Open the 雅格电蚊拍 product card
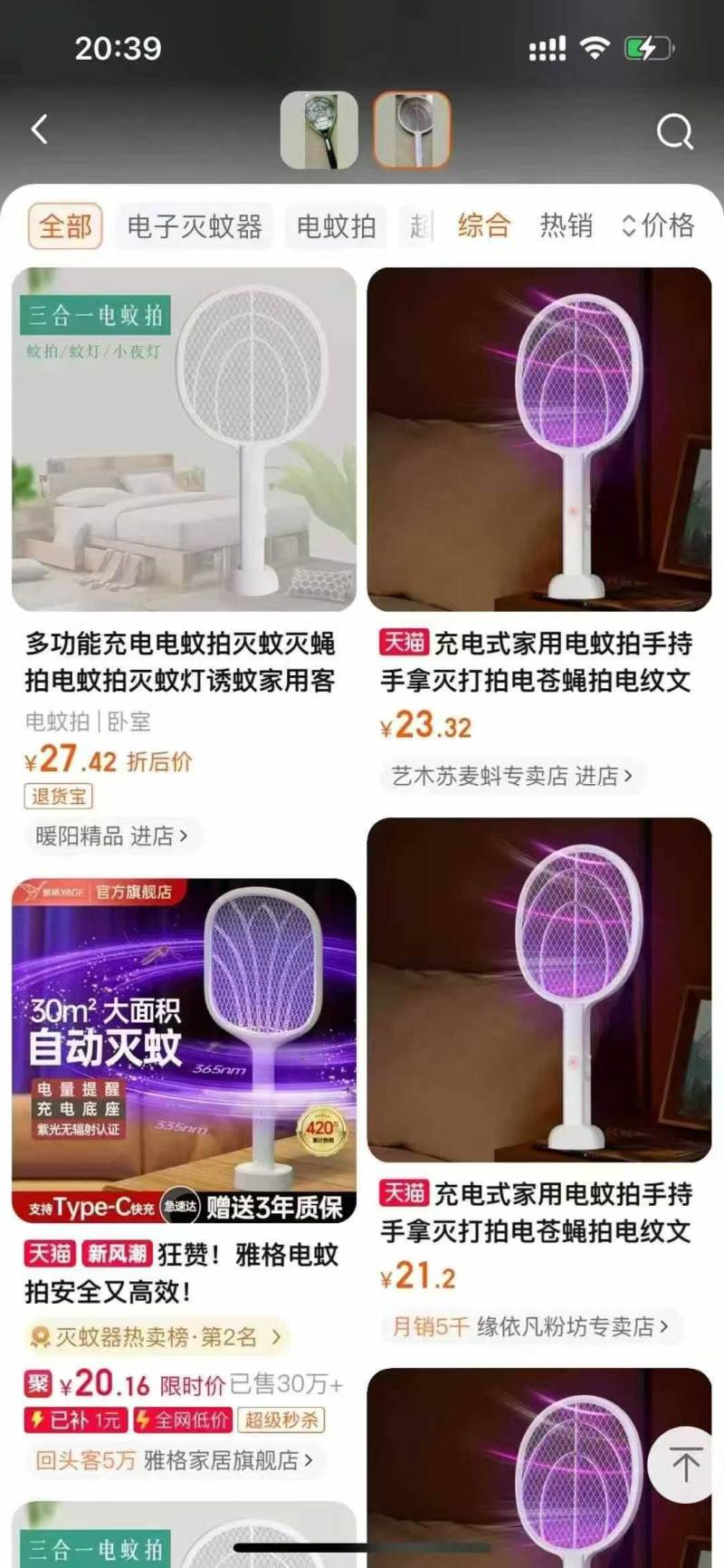This screenshot has height=1568, width=724. 184,1050
